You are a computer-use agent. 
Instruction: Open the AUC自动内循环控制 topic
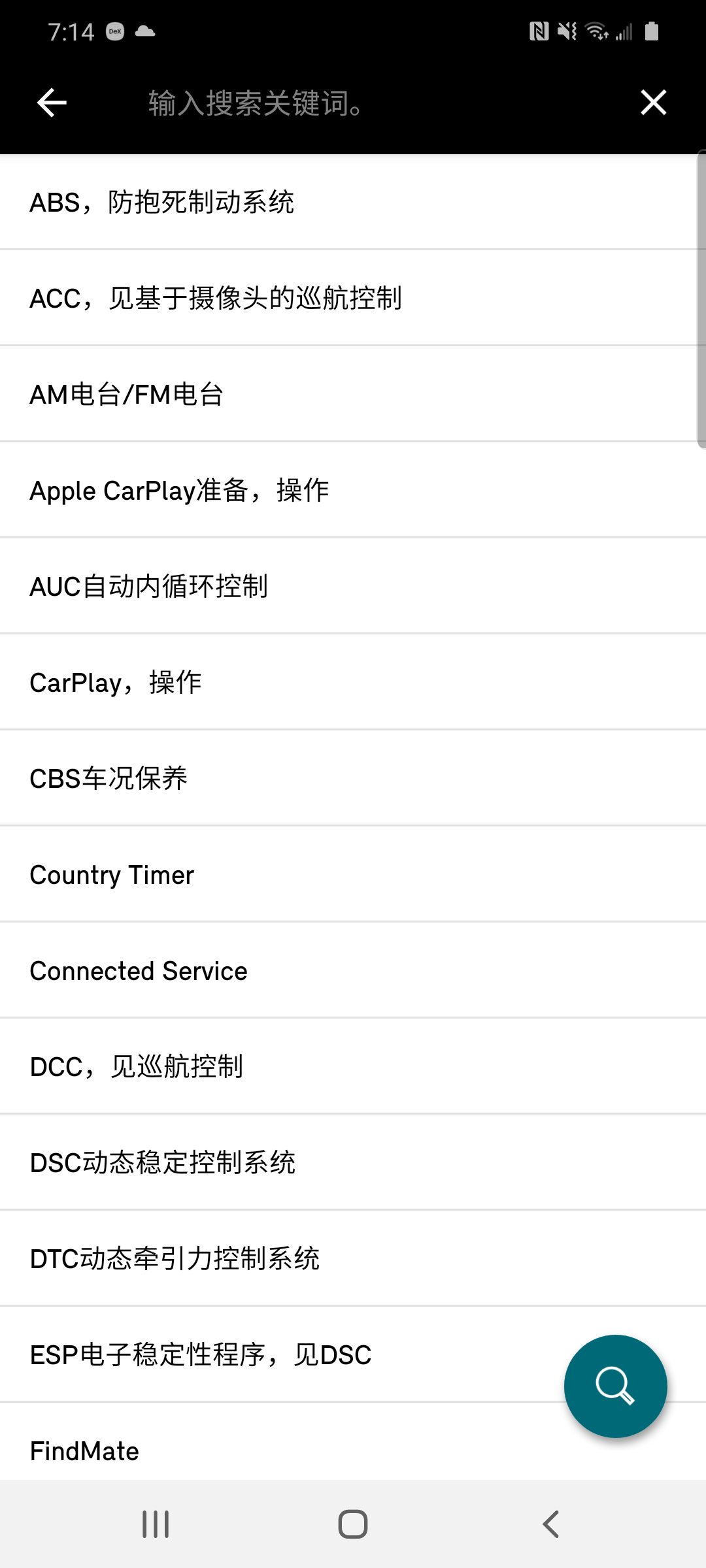point(150,586)
